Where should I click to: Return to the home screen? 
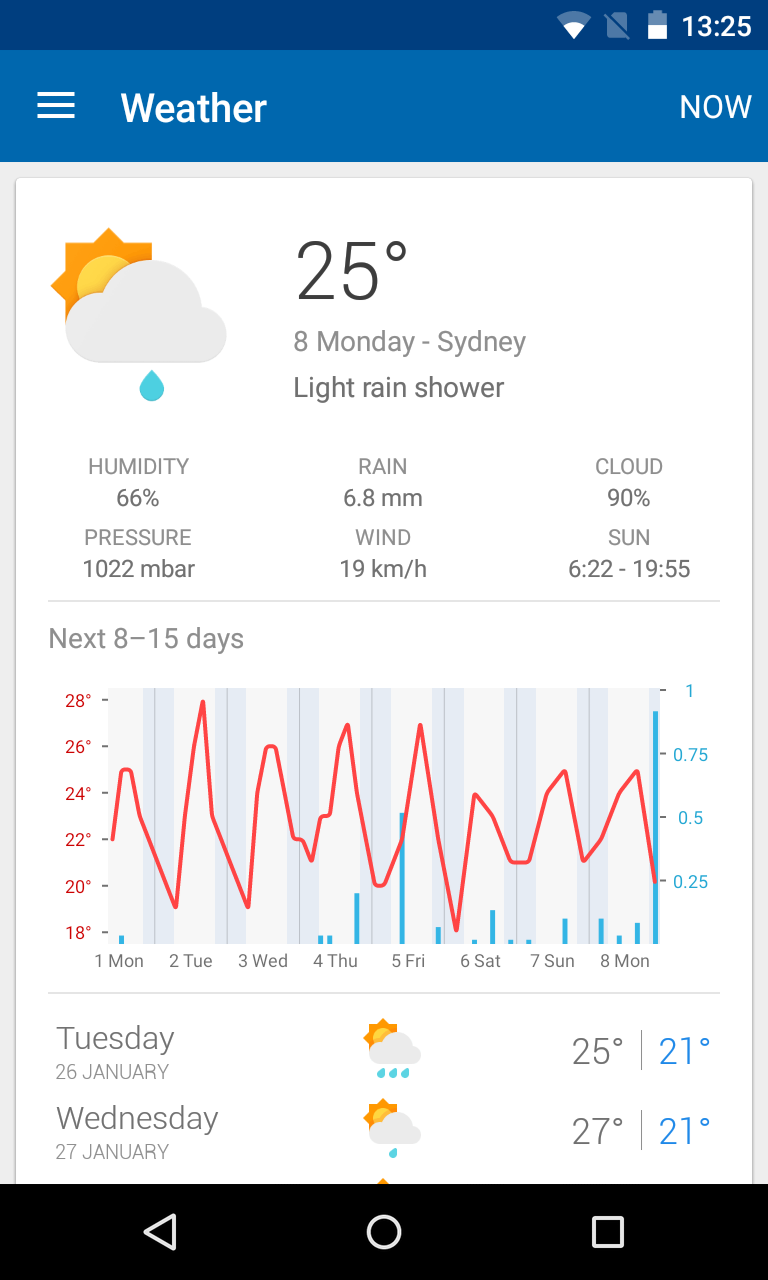pyautogui.click(x=384, y=1232)
